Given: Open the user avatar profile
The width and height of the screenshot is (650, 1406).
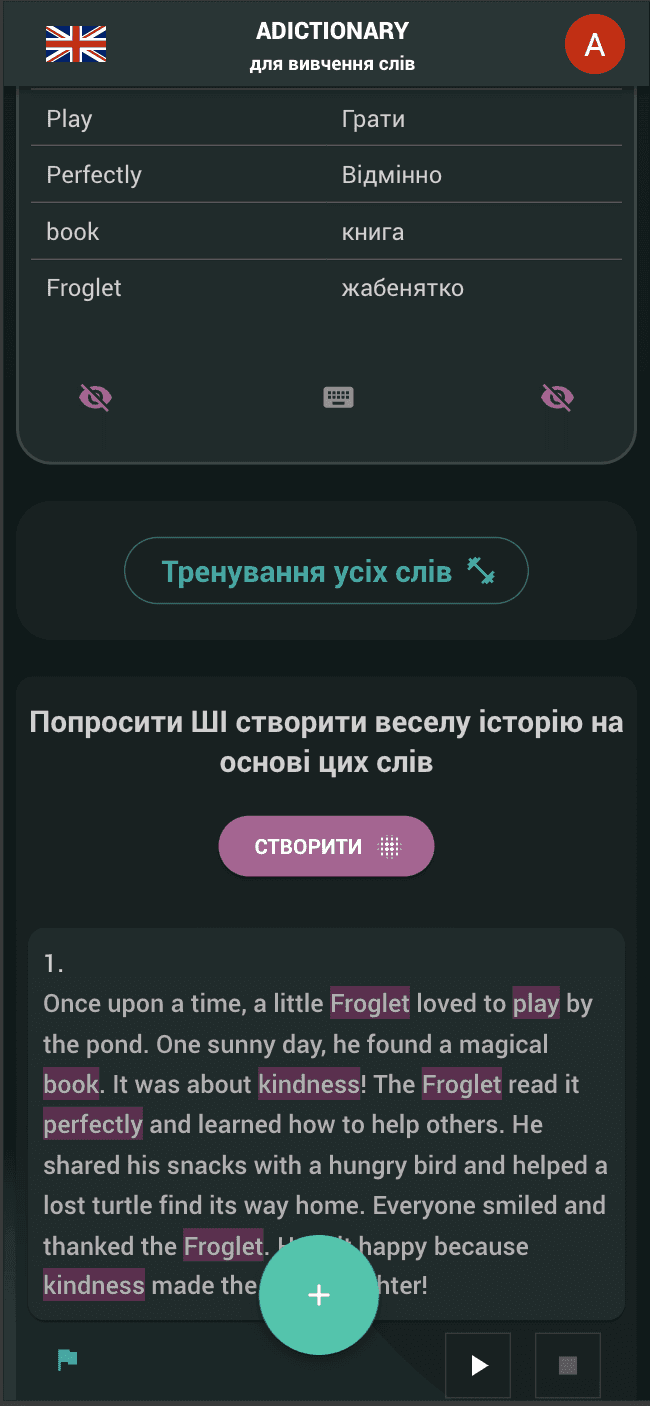Looking at the screenshot, I should 595,44.
